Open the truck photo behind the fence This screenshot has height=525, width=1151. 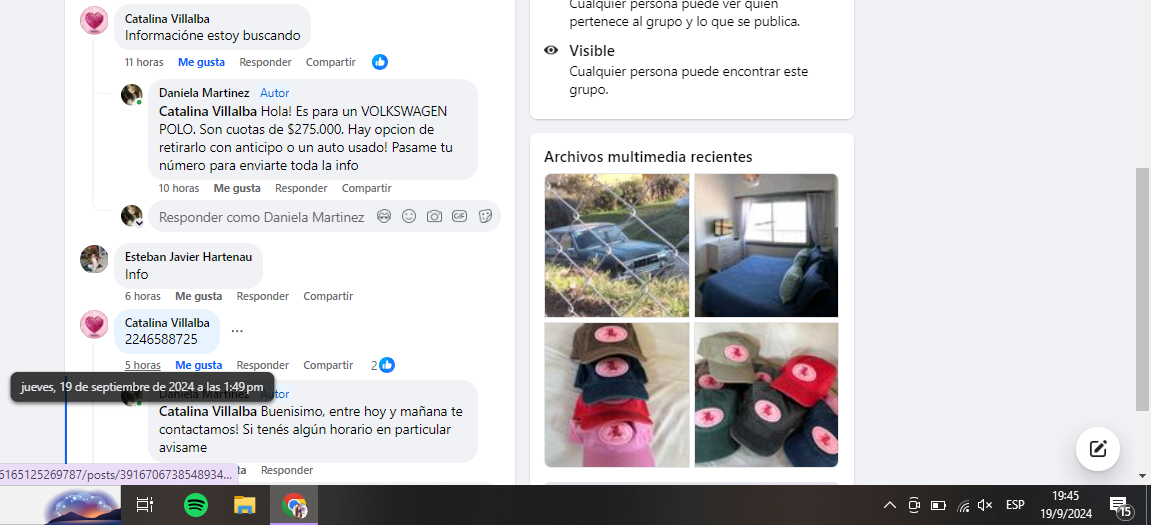point(616,245)
